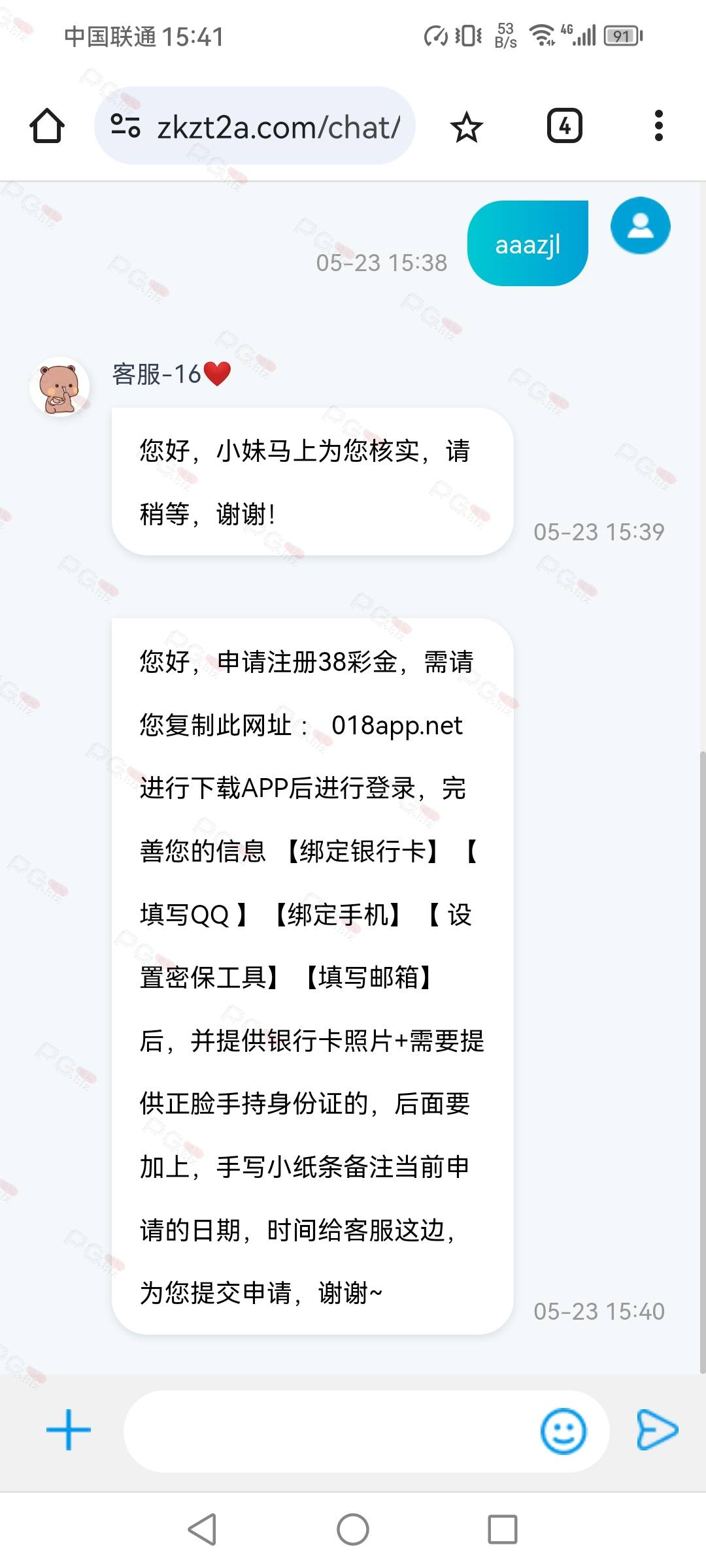Go to the browser home page
The height and width of the screenshot is (1568, 706).
[x=47, y=125]
